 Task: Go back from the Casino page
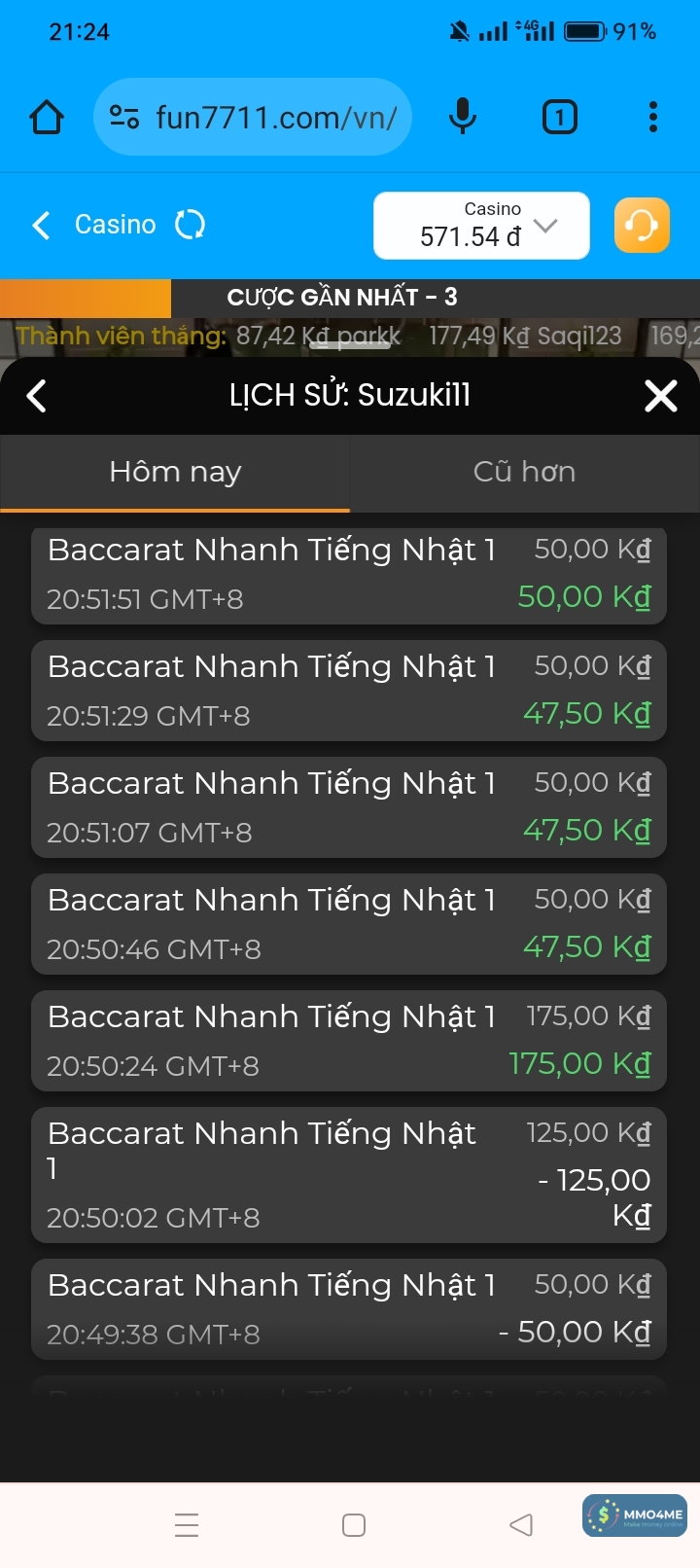[41, 226]
